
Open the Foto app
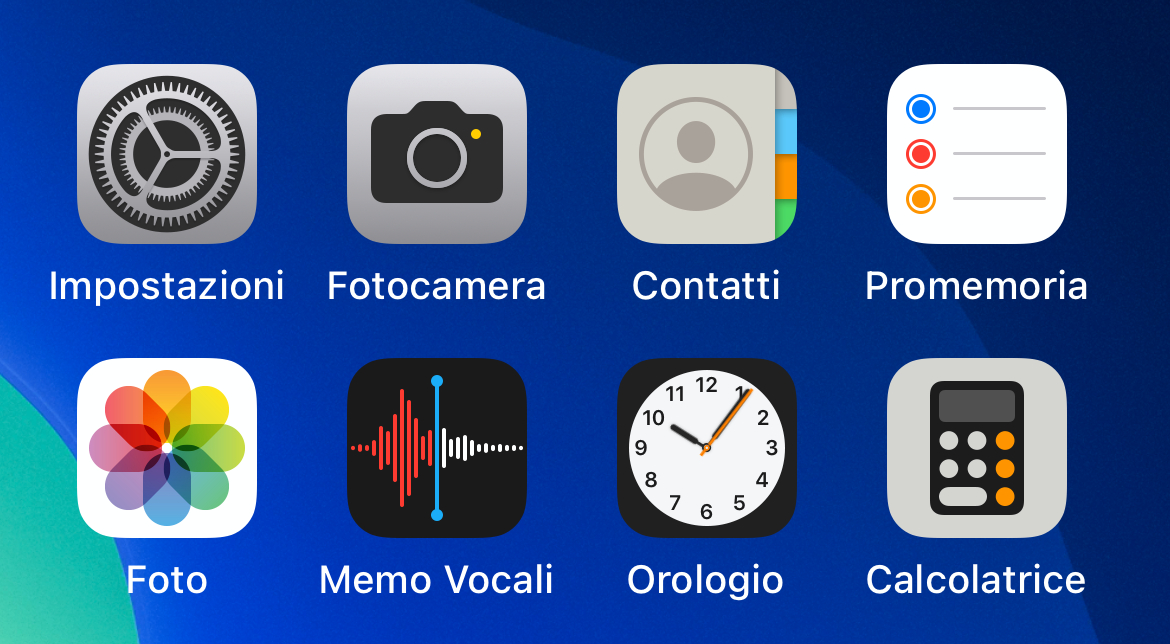click(167, 448)
